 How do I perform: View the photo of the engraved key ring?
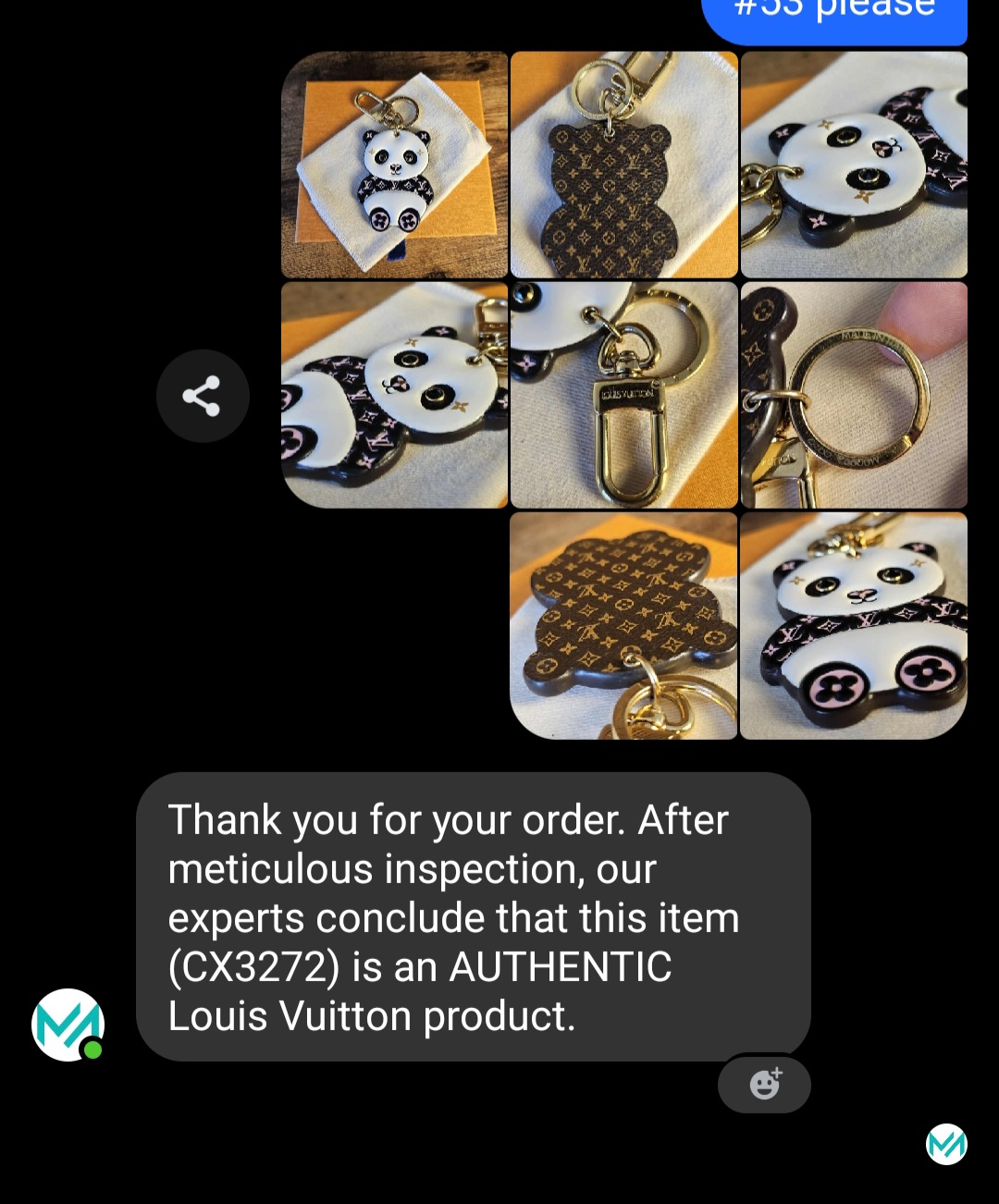[x=853, y=395]
